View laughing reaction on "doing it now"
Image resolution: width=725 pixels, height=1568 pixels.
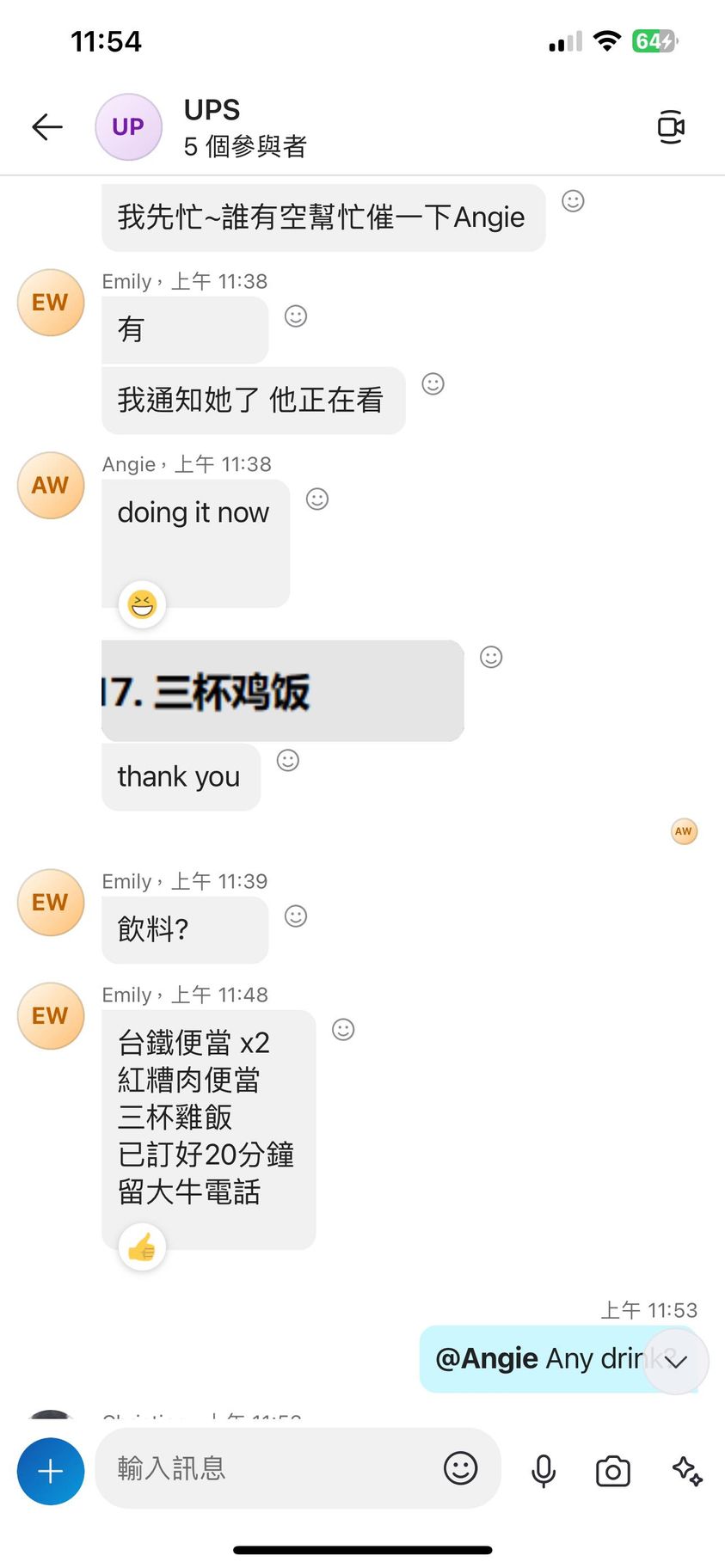coord(142,604)
